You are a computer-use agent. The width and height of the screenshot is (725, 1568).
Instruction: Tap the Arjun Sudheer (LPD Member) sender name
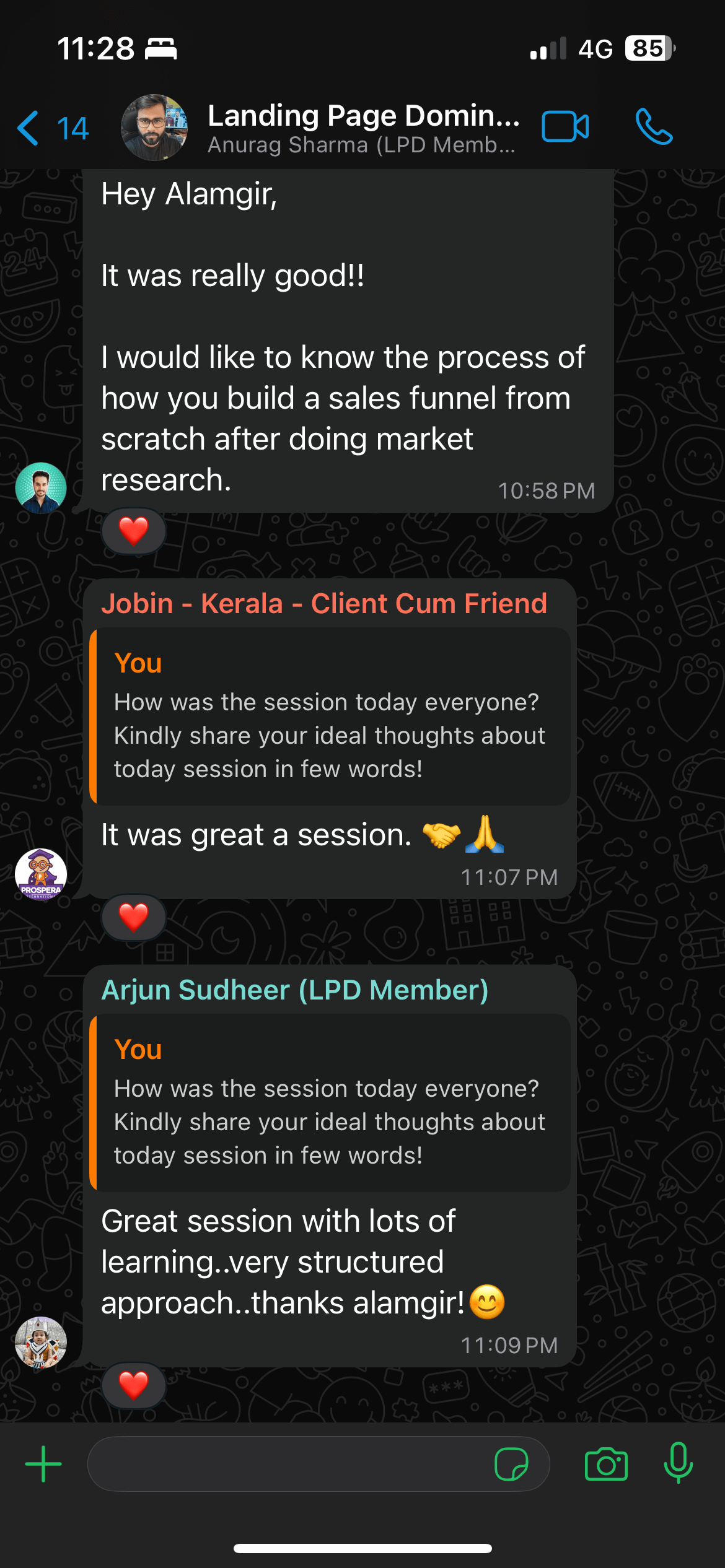[x=295, y=990]
